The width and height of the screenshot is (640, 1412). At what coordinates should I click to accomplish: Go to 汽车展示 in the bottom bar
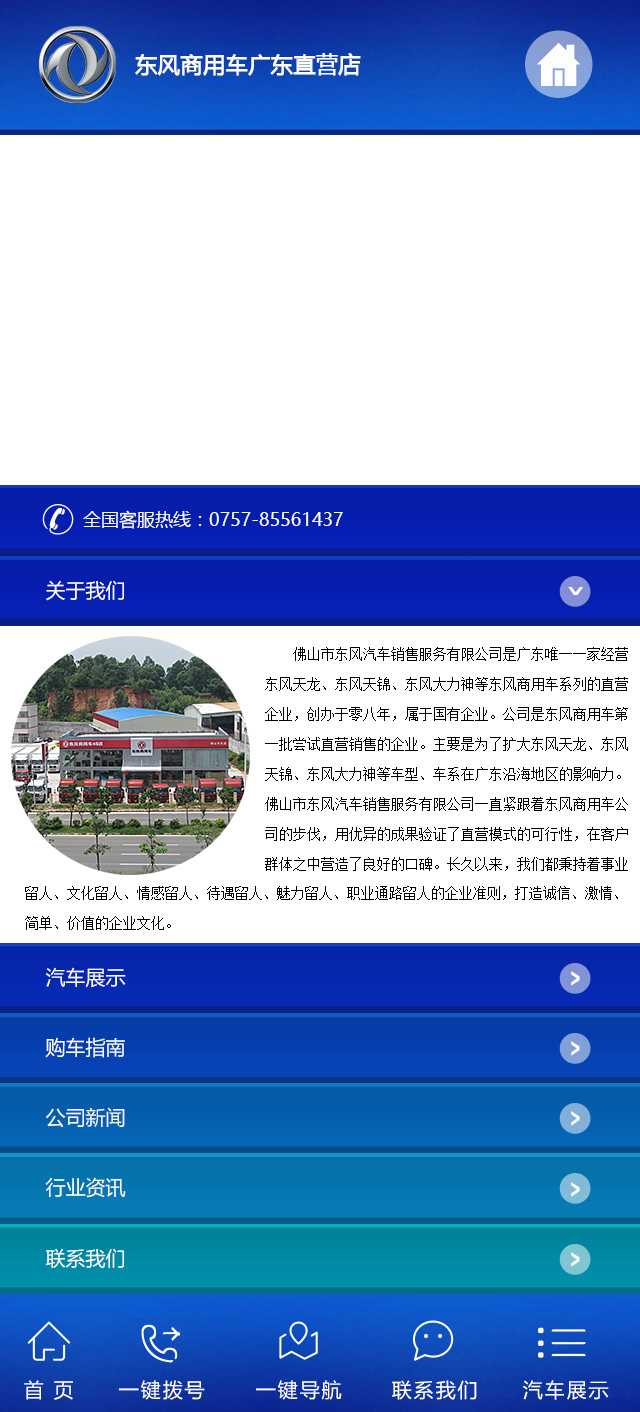565,1358
